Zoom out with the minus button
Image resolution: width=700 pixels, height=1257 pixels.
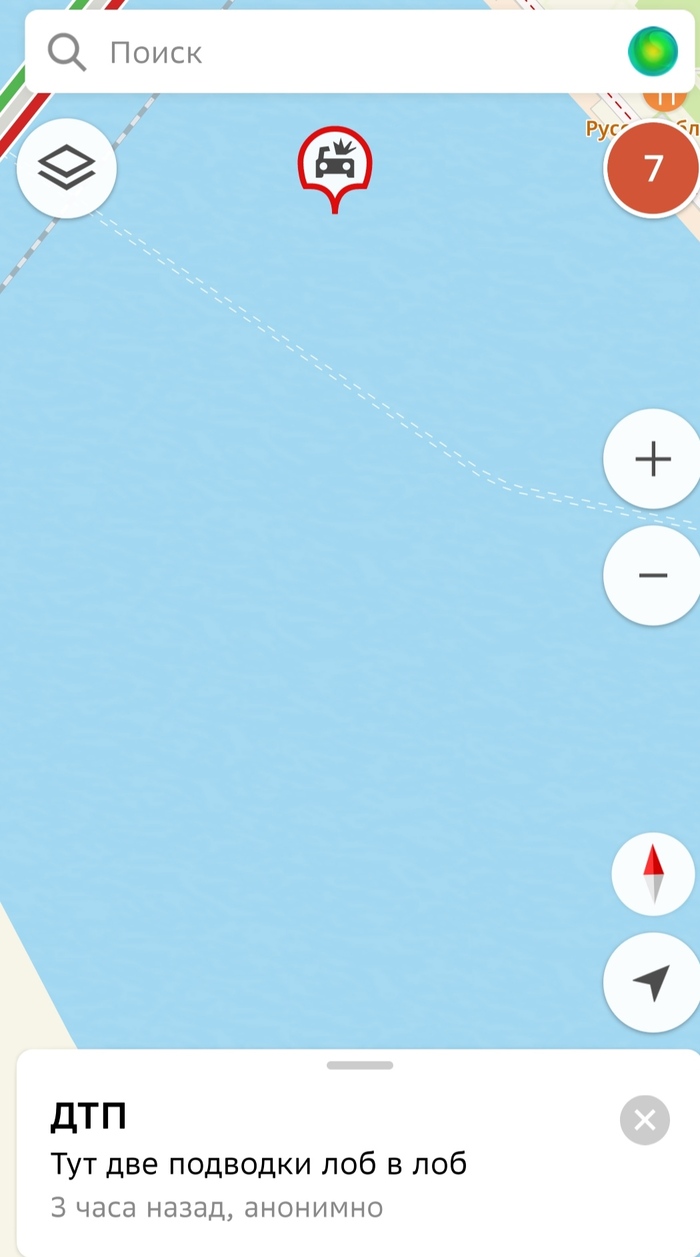tap(653, 575)
